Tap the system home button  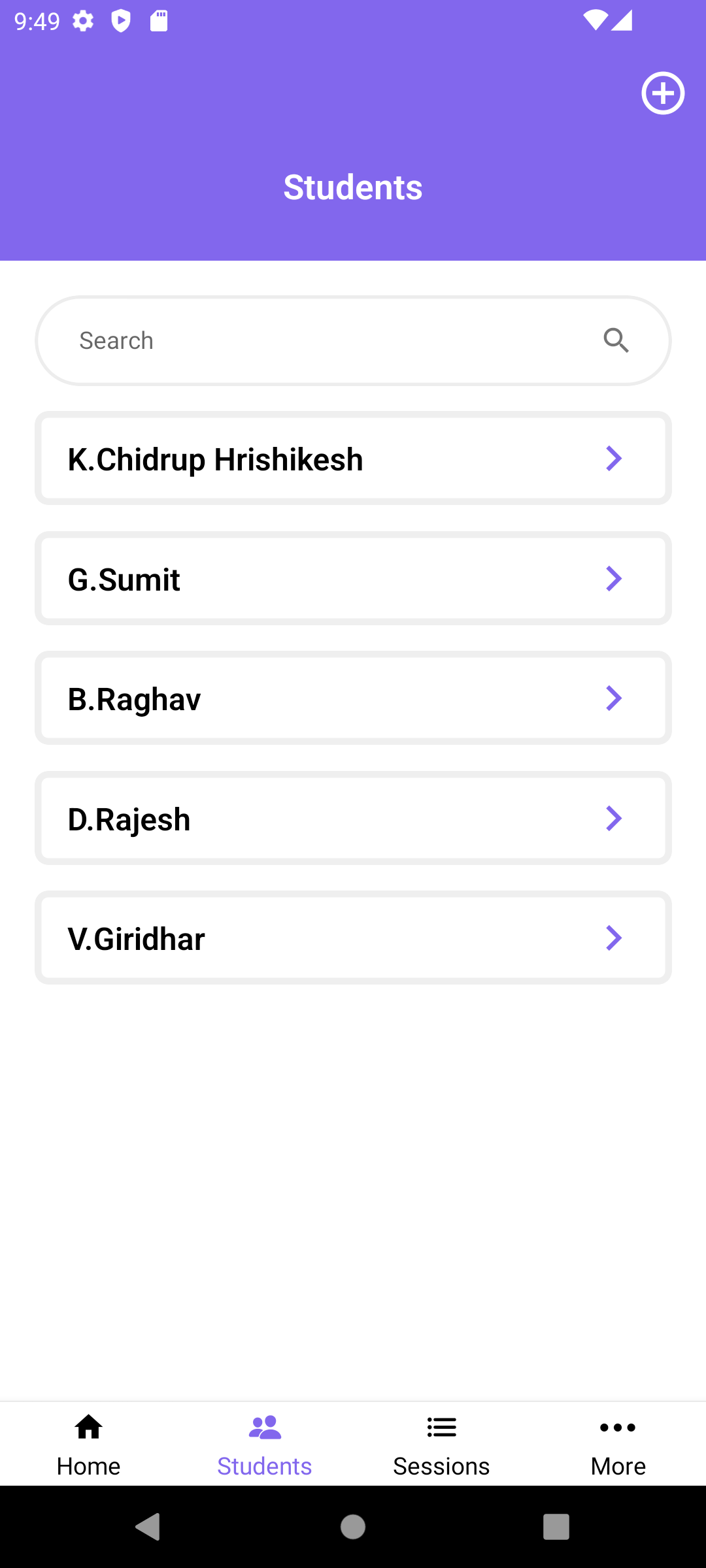coord(353,1527)
